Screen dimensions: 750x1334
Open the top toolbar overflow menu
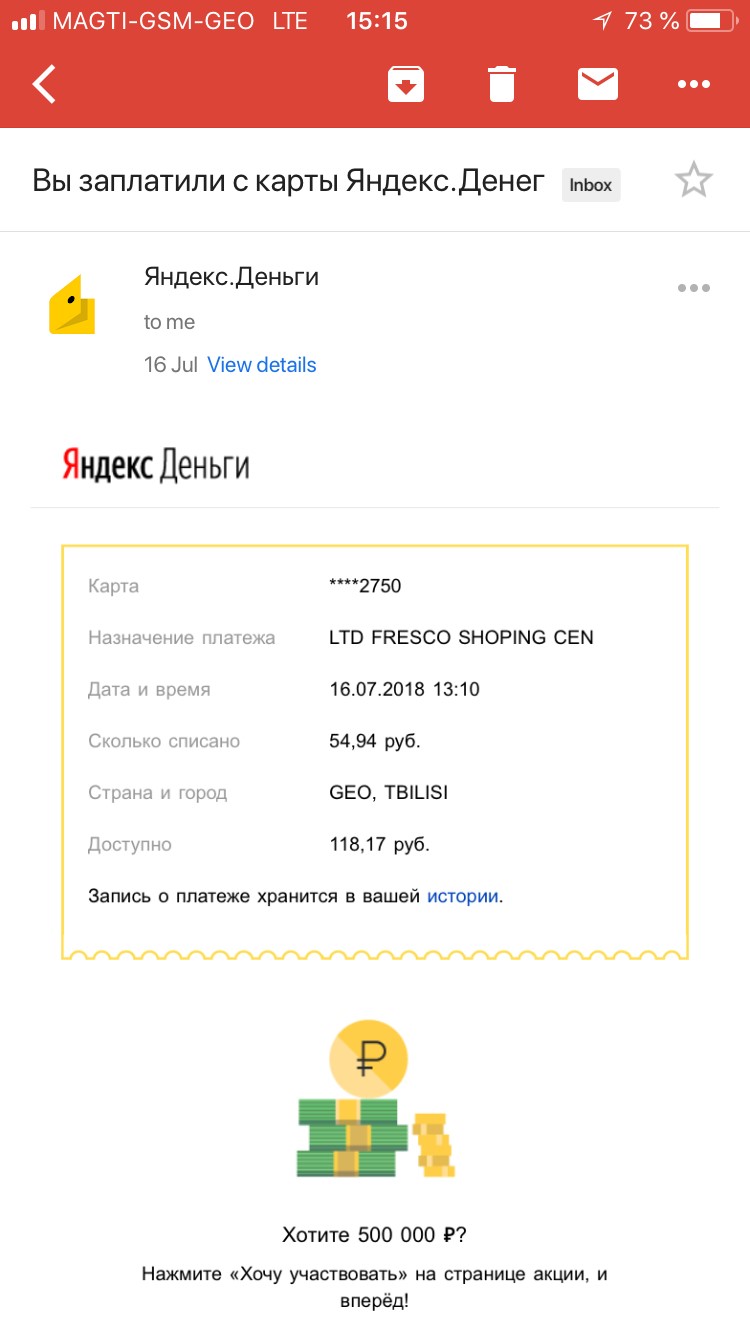[693, 85]
